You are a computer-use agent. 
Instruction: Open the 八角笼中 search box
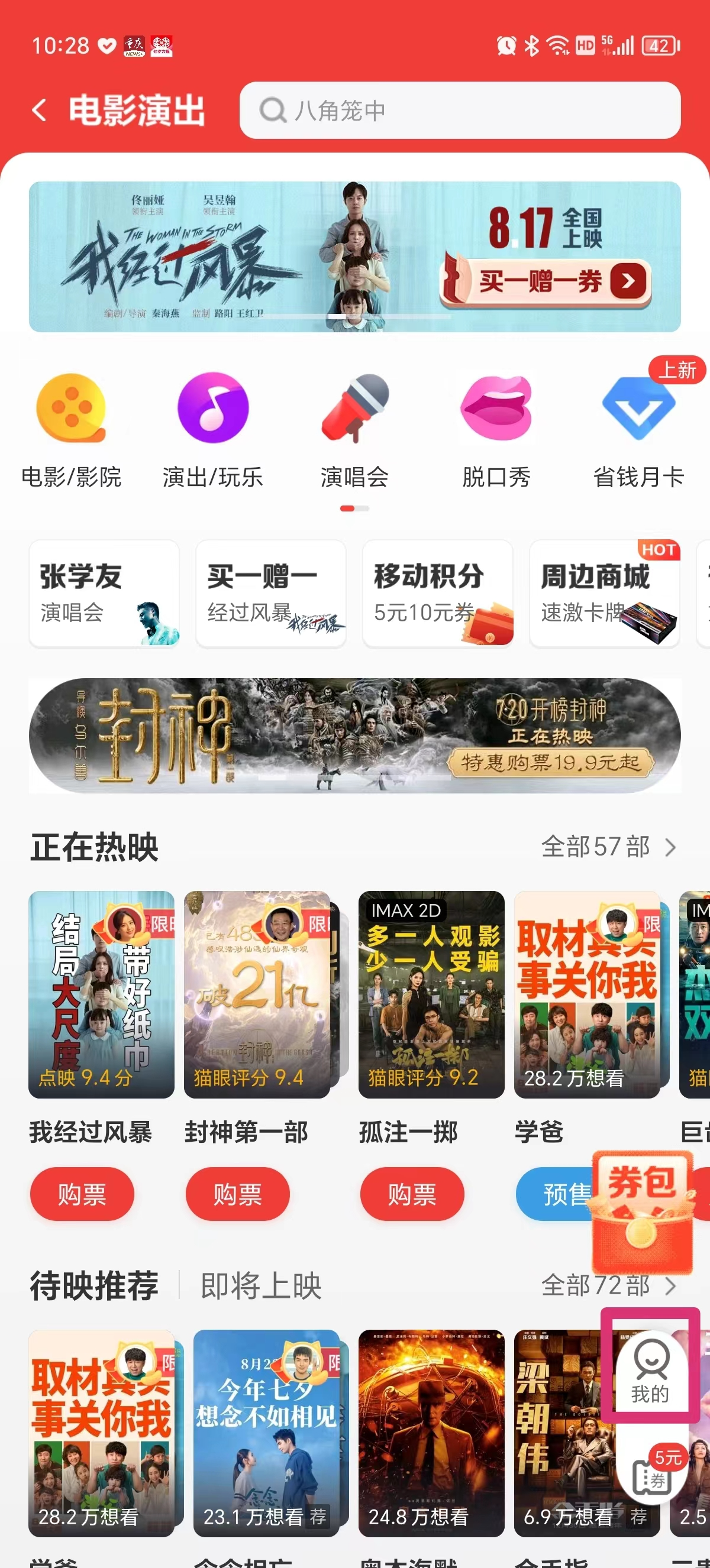[x=460, y=111]
